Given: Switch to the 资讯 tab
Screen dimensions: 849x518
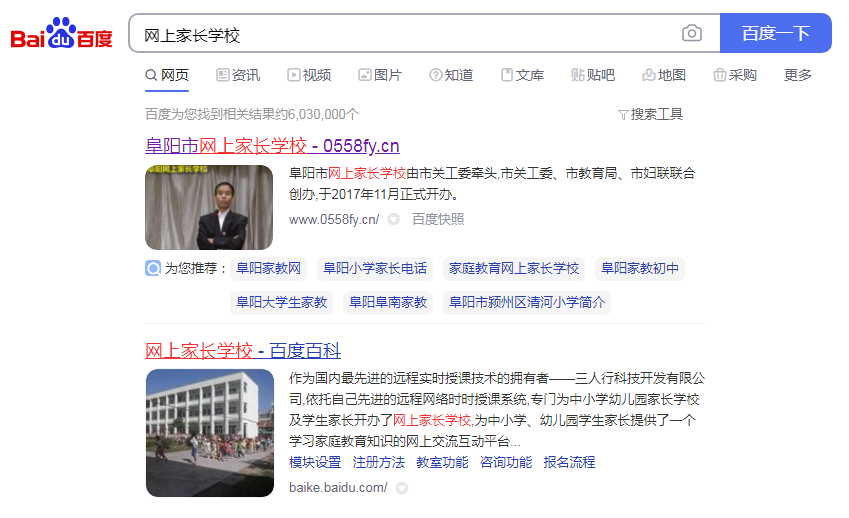Looking at the screenshot, I should [238, 75].
